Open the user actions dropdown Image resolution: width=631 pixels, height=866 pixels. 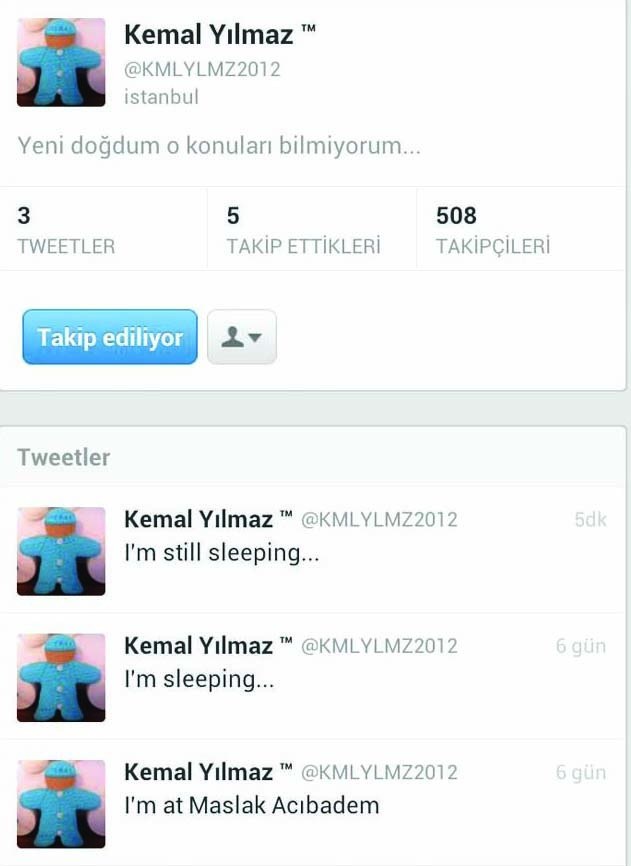click(x=242, y=337)
